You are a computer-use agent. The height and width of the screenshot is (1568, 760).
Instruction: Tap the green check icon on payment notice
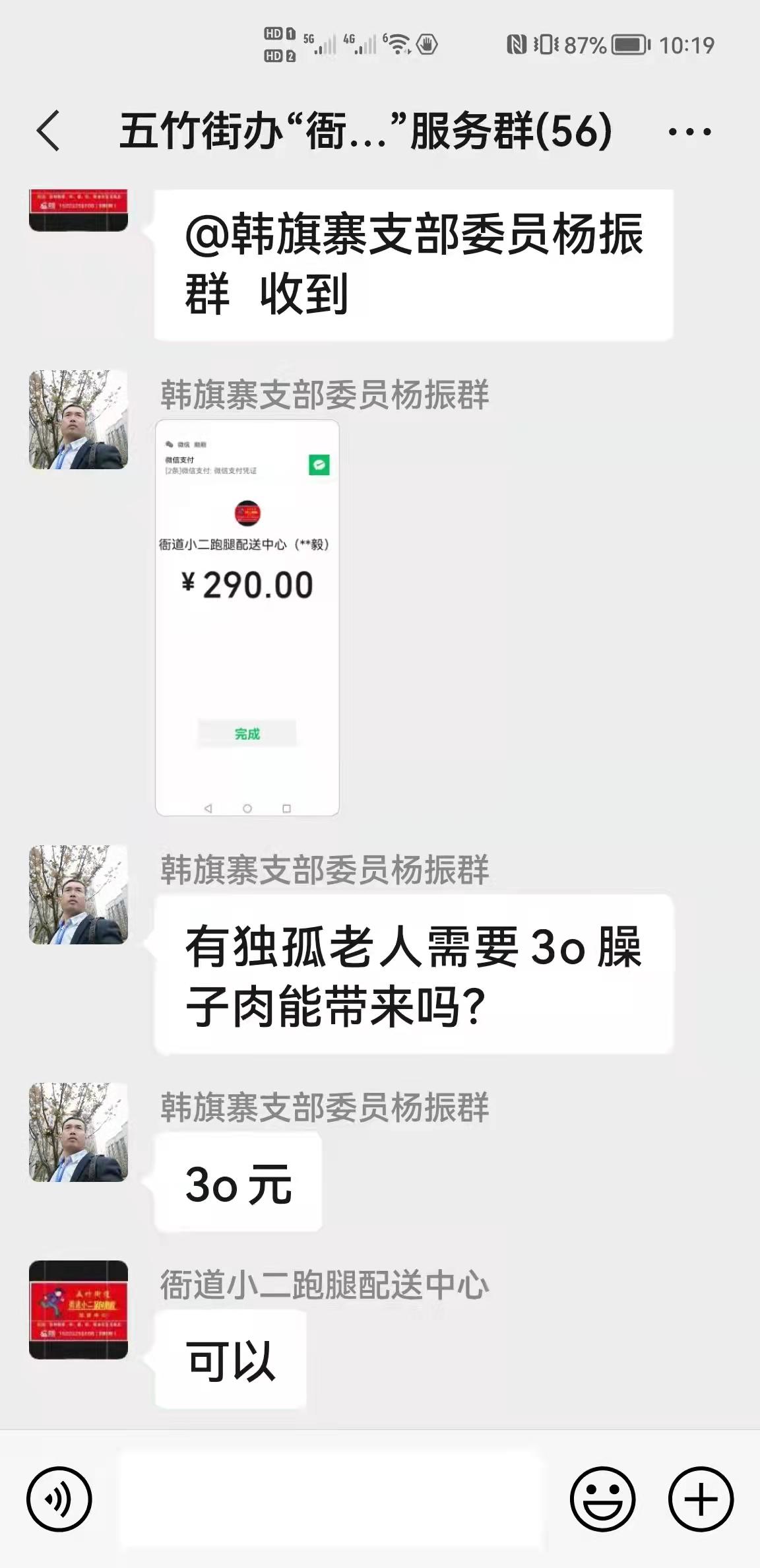pyautogui.click(x=319, y=466)
